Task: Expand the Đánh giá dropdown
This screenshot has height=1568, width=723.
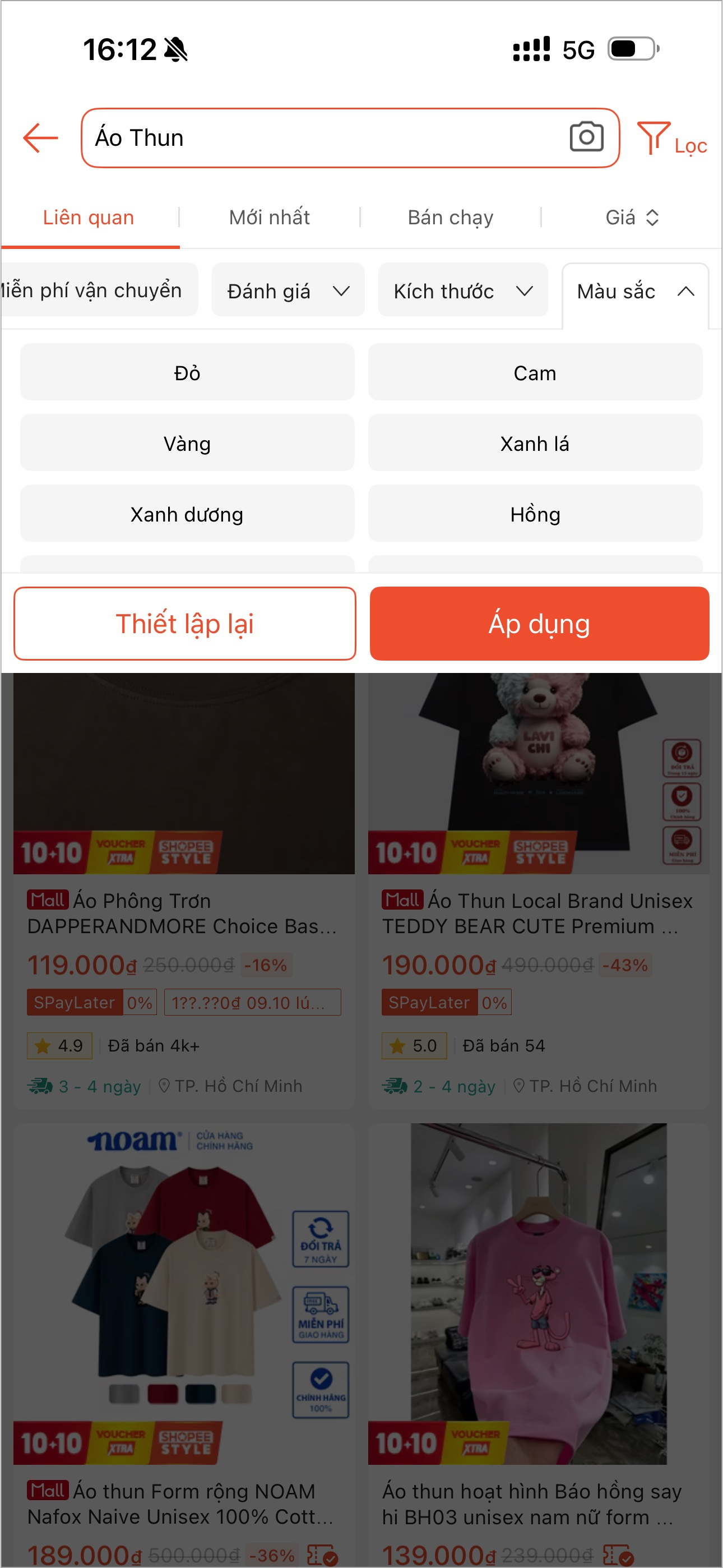Action: pyautogui.click(x=288, y=291)
